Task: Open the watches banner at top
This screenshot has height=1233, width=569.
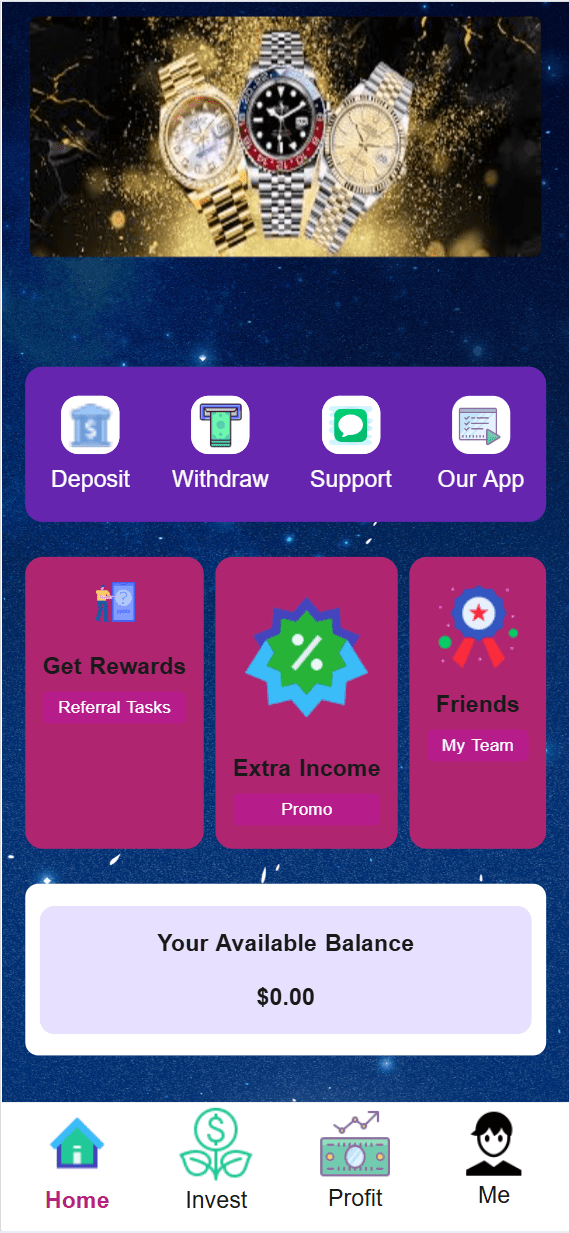Action: click(285, 137)
